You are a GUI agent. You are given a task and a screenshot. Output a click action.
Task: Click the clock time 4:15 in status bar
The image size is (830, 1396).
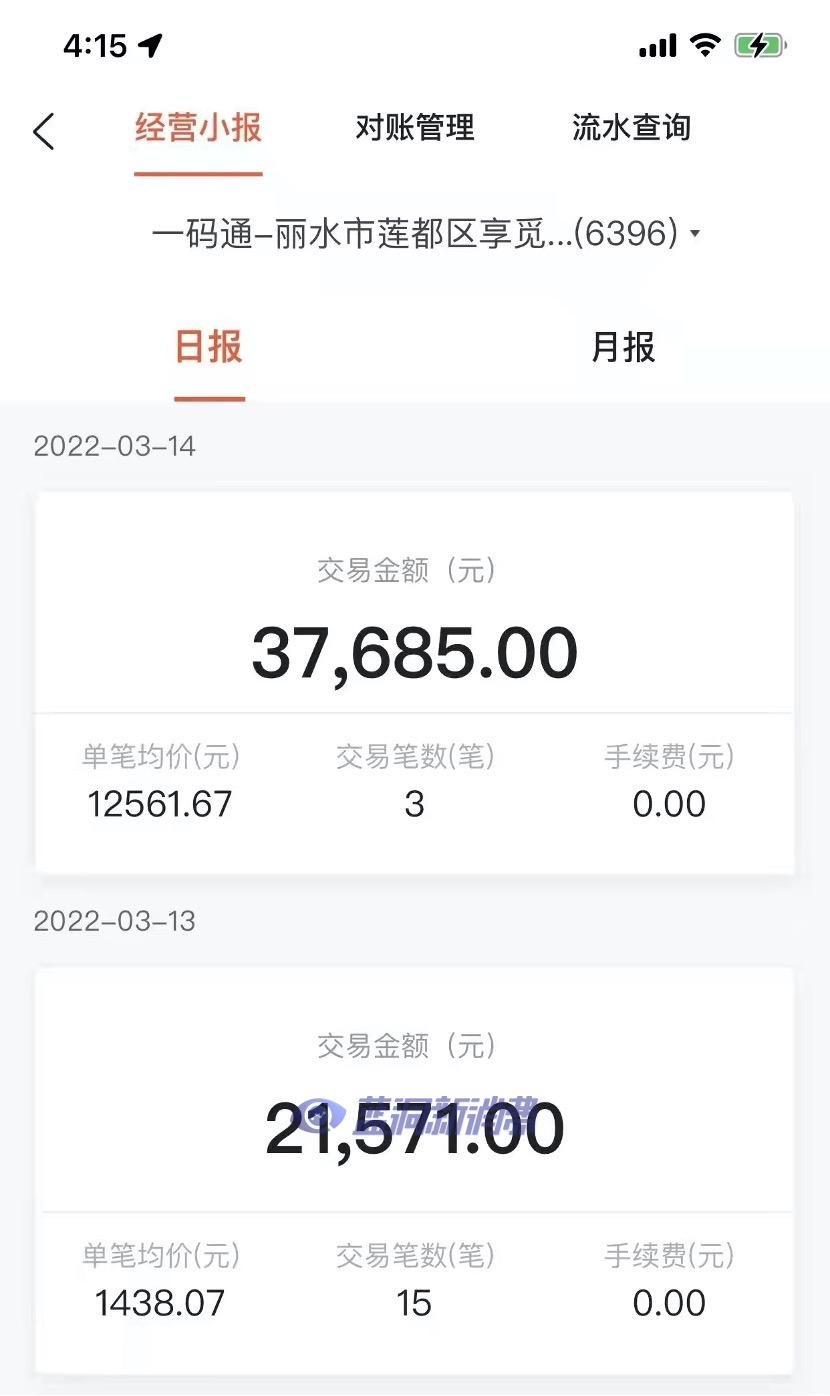pos(96,45)
